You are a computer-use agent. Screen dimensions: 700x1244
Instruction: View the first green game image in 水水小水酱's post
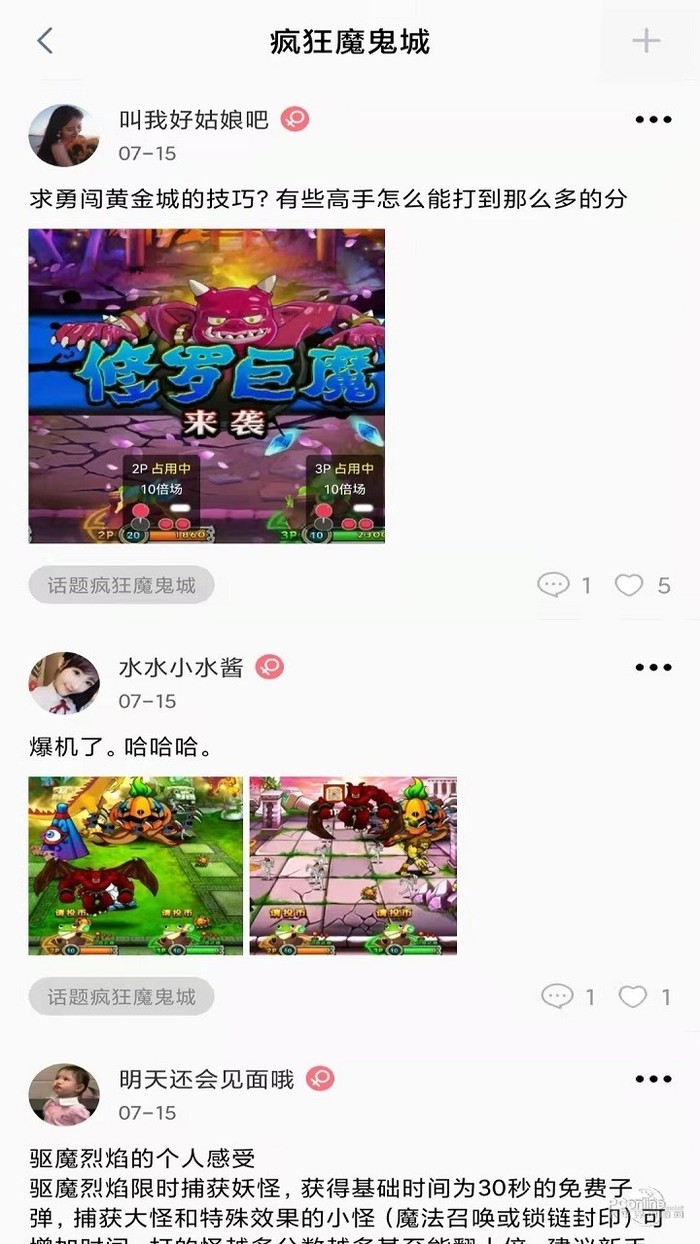[135, 866]
